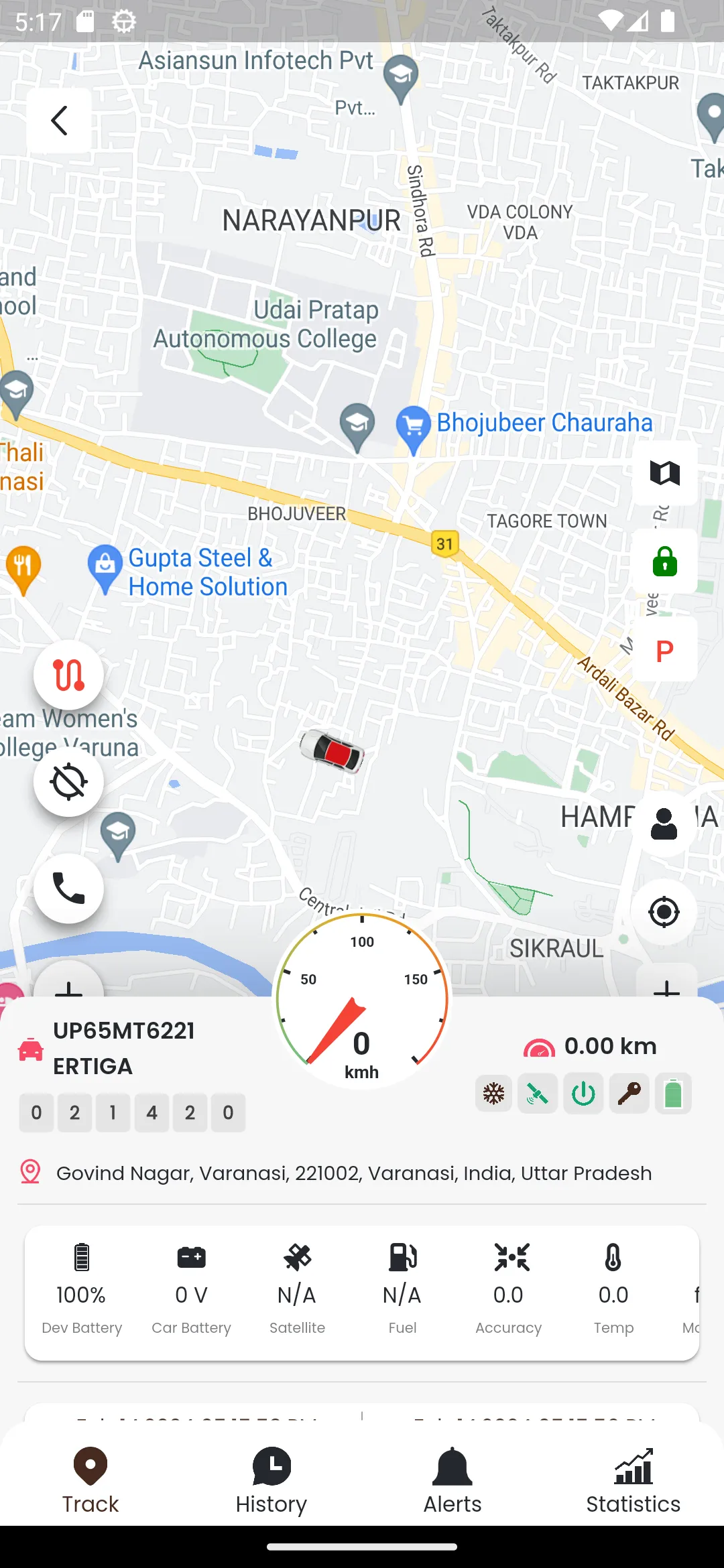Open the driver profile icon
The width and height of the screenshot is (724, 1568).
pos(664,824)
